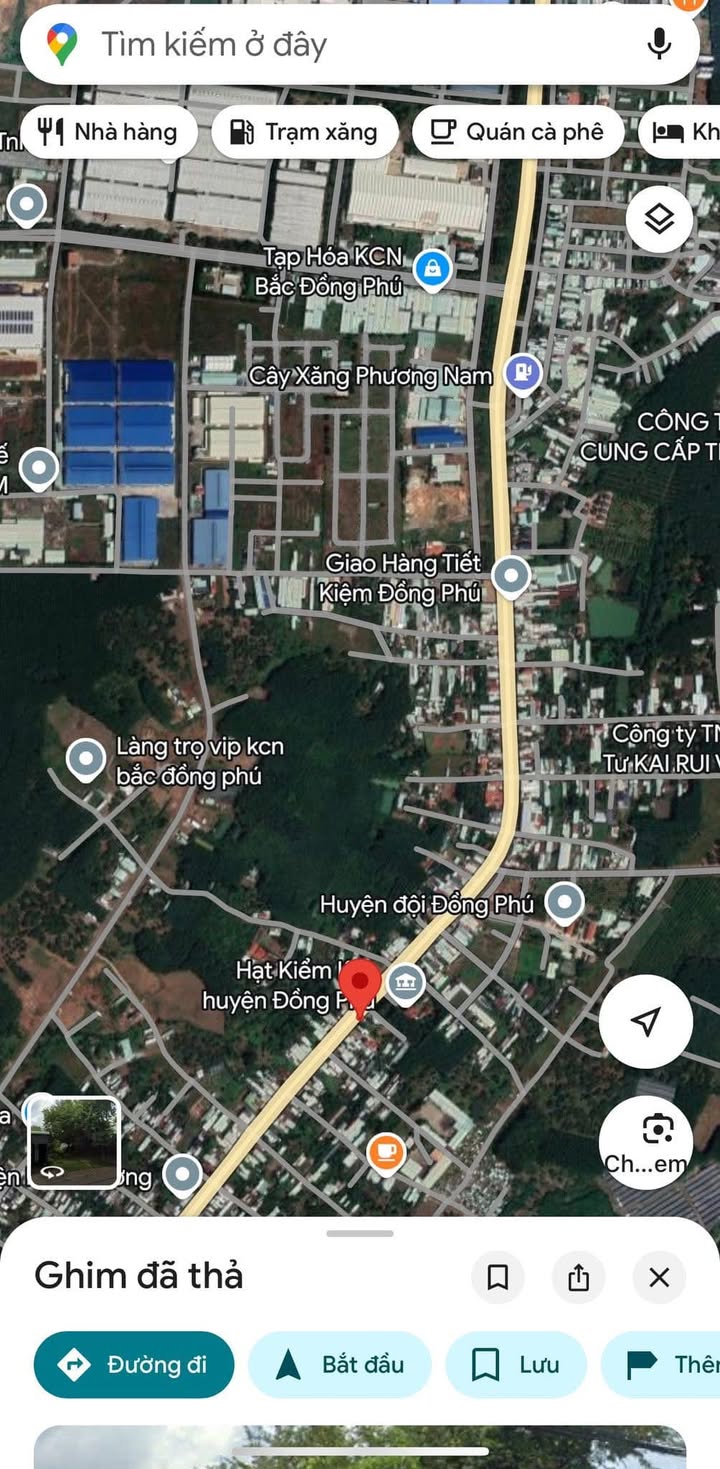The width and height of the screenshot is (720, 1469).
Task: Select the "Nhà hàng" chip
Action: pos(108,132)
